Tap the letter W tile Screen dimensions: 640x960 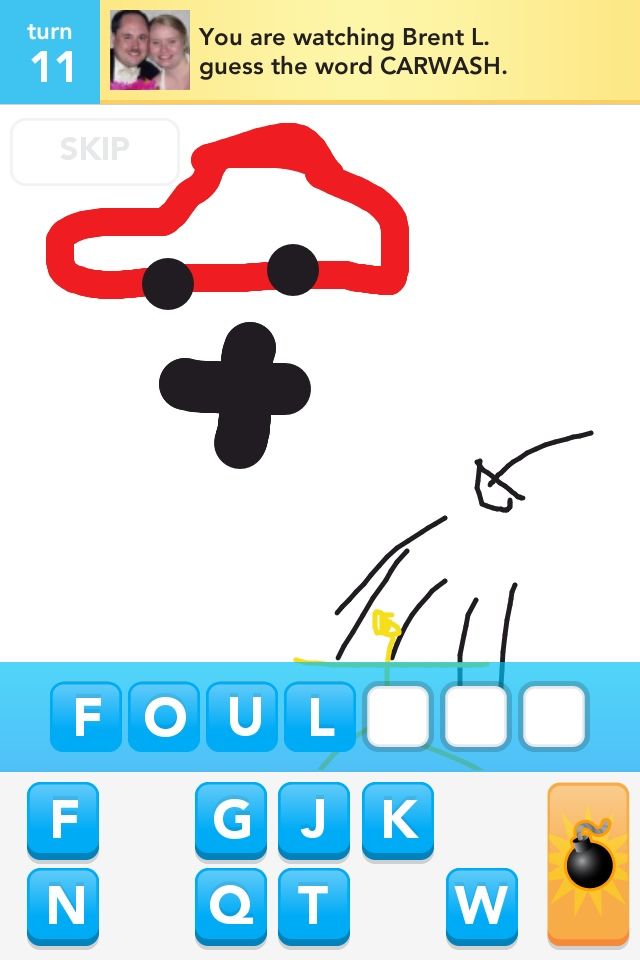point(481,906)
